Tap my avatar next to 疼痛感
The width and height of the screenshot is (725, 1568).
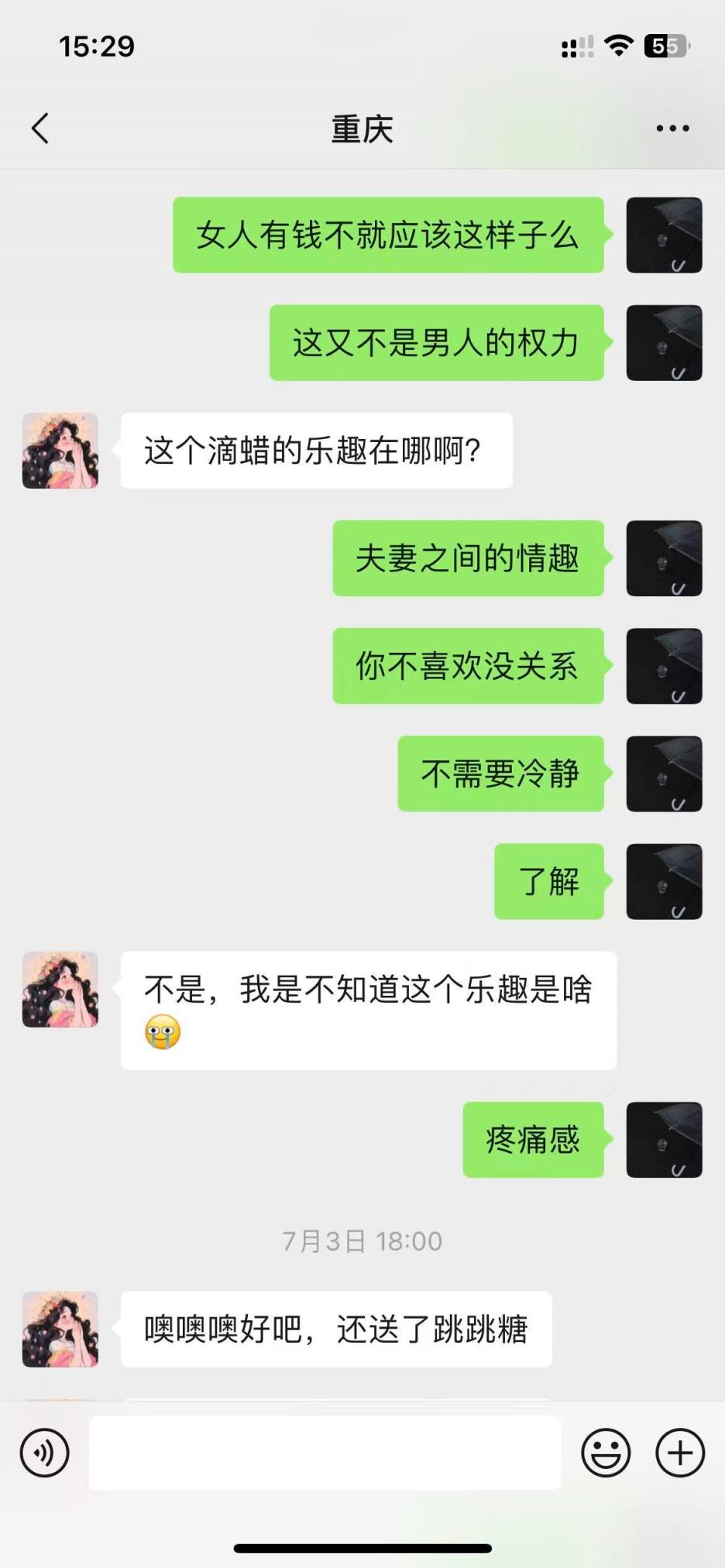pos(664,1140)
